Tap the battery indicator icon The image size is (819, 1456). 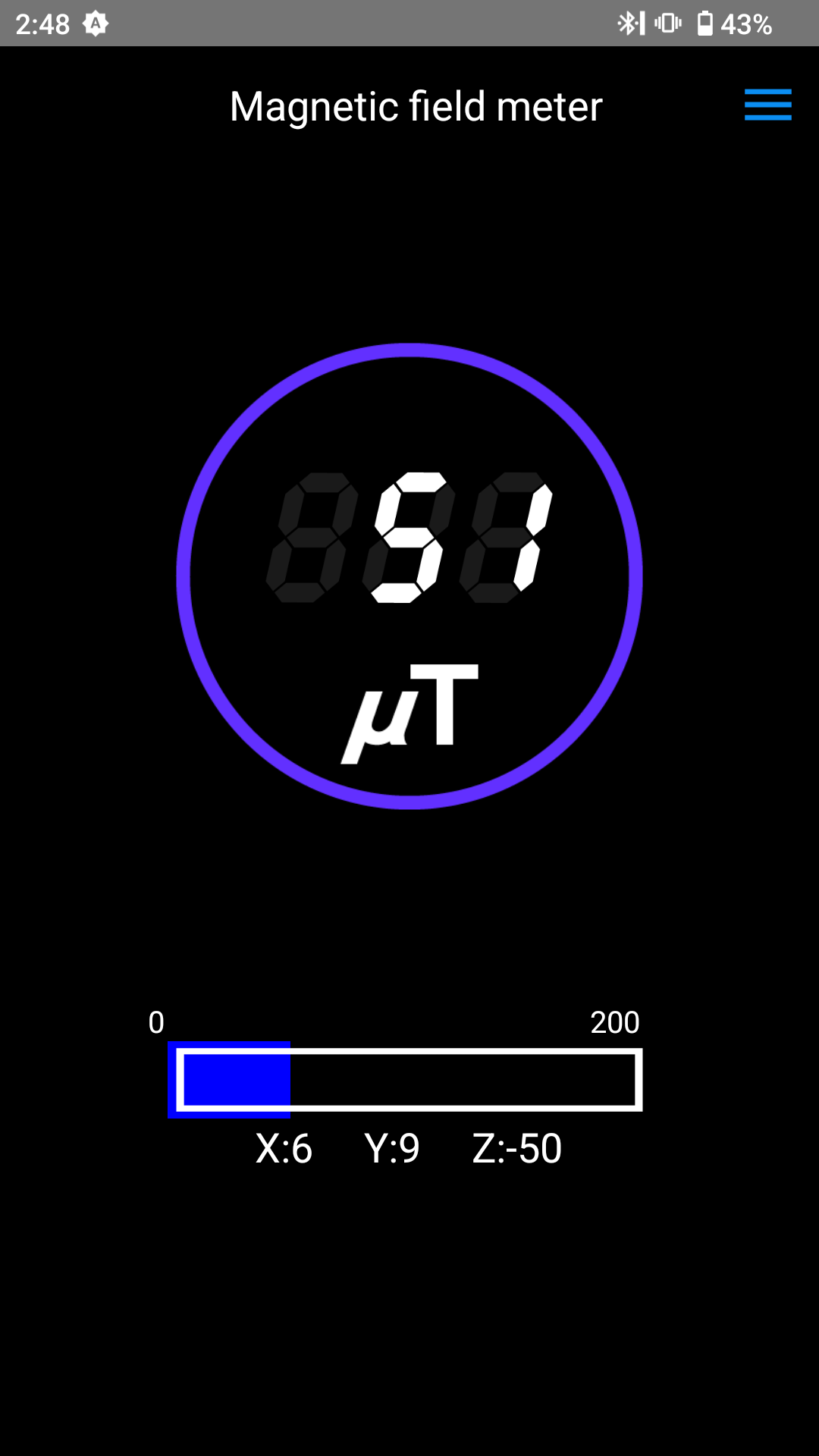click(x=707, y=23)
